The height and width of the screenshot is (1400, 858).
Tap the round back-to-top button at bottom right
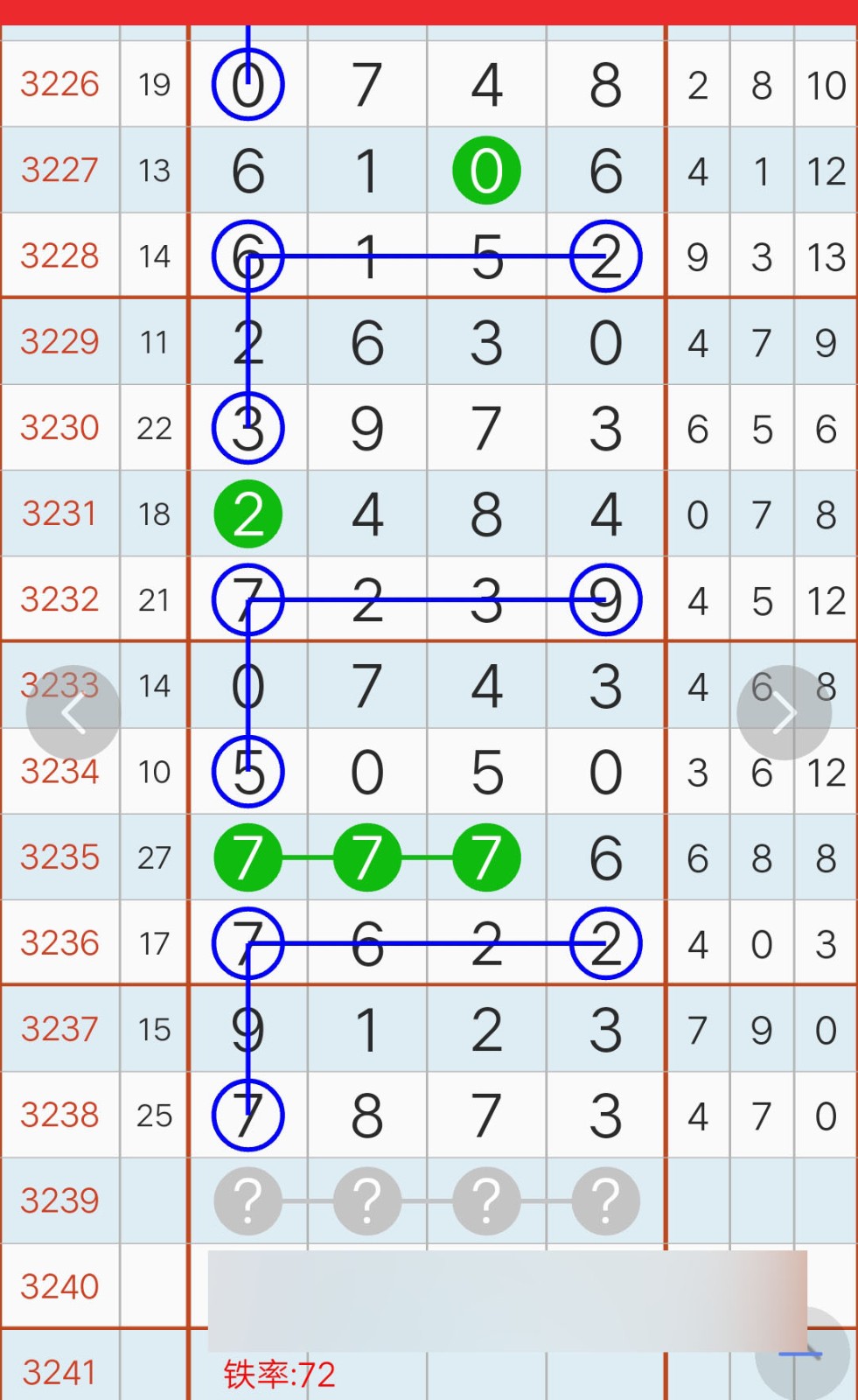tap(802, 1354)
